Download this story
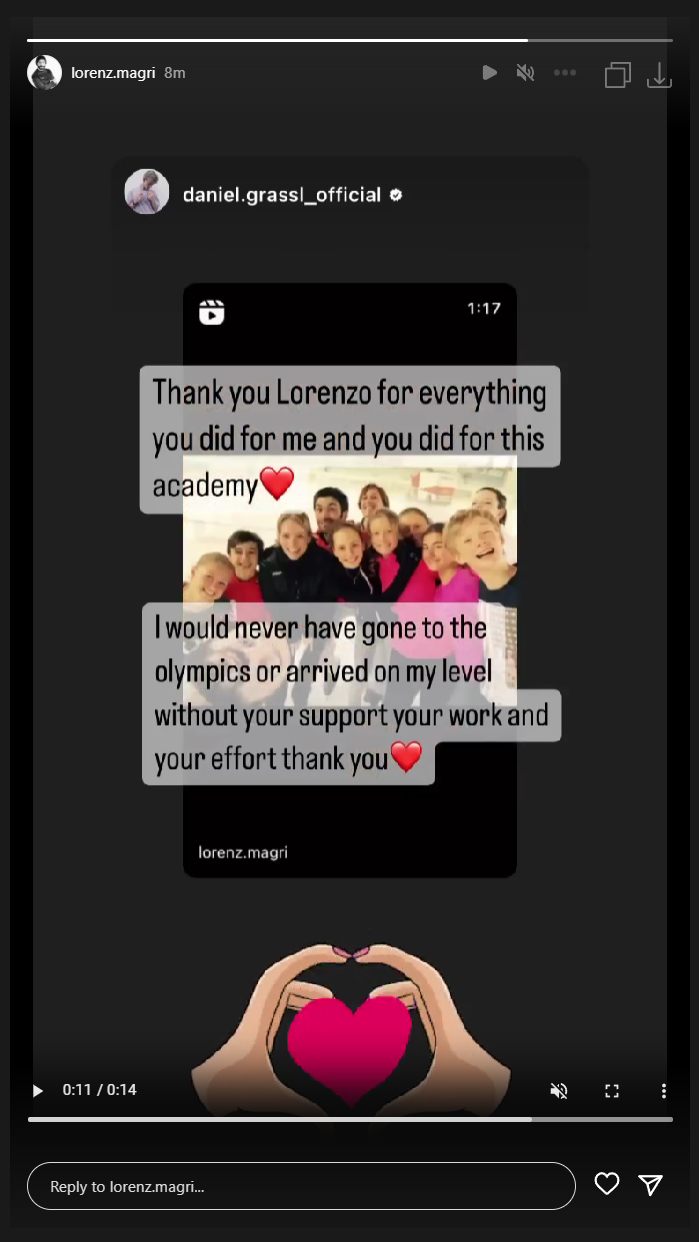 659,75
